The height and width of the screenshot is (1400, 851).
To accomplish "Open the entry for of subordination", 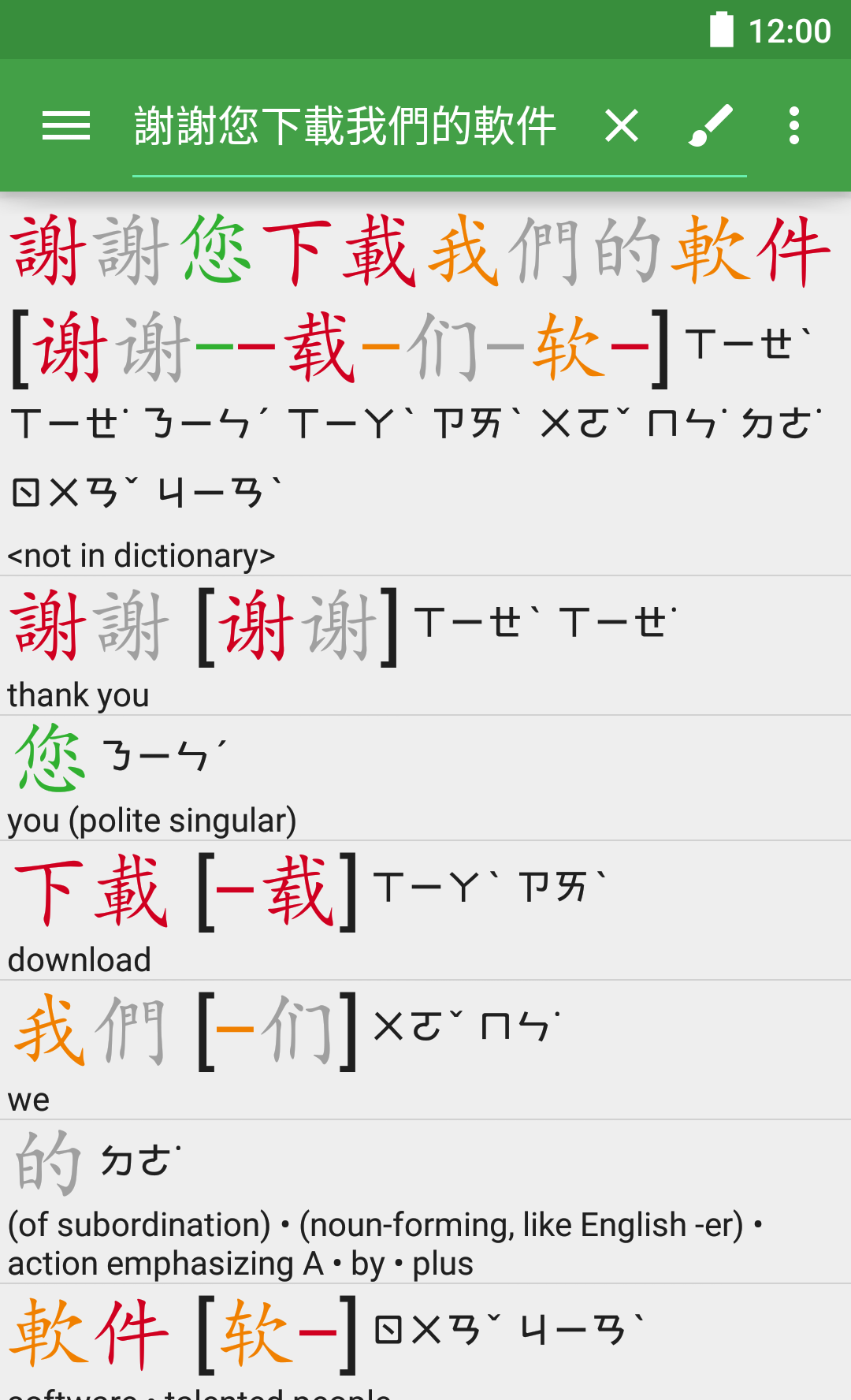I will pos(425,1202).
